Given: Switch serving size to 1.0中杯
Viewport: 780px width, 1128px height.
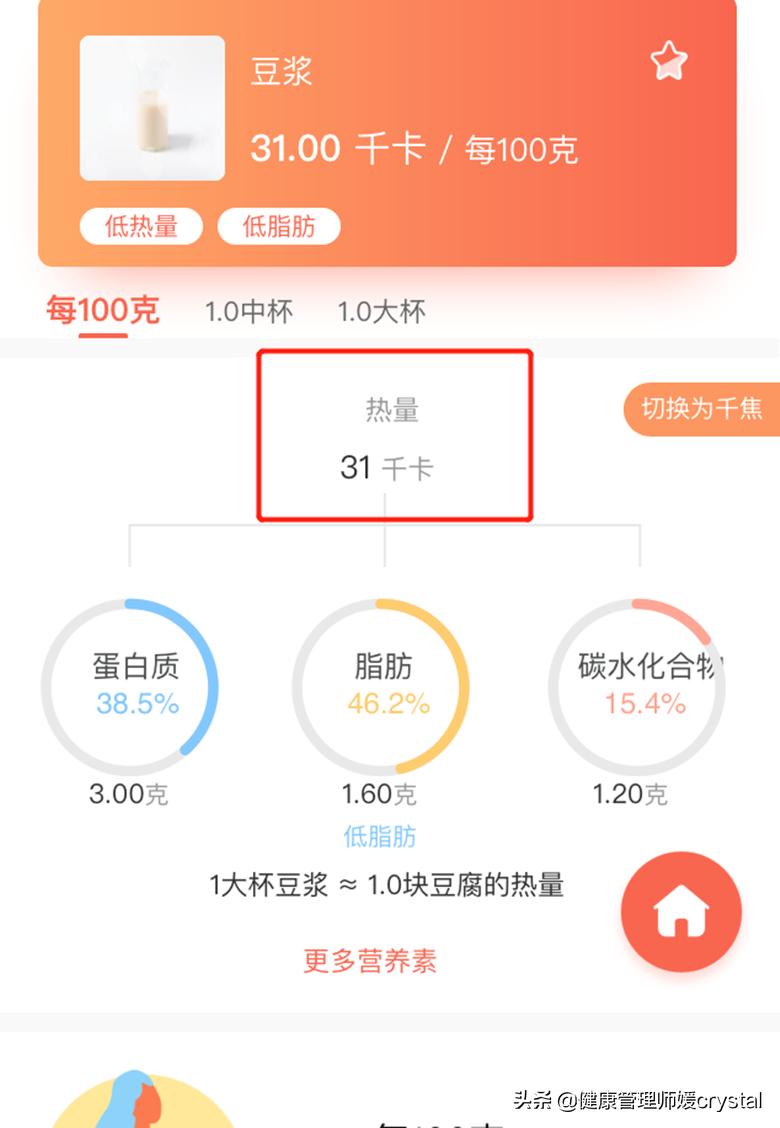Looking at the screenshot, I should coord(247,311).
